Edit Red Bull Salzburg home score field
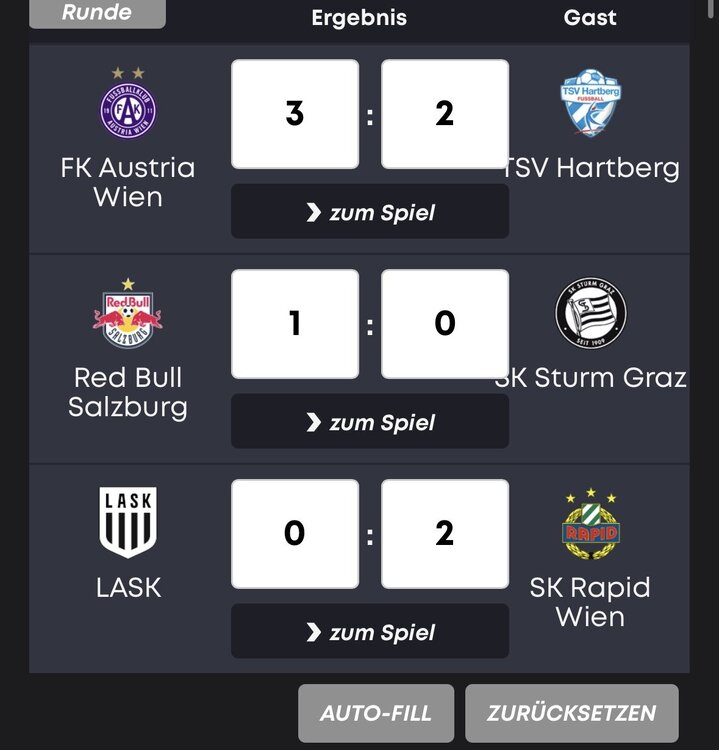This screenshot has width=719, height=750. coord(294,324)
